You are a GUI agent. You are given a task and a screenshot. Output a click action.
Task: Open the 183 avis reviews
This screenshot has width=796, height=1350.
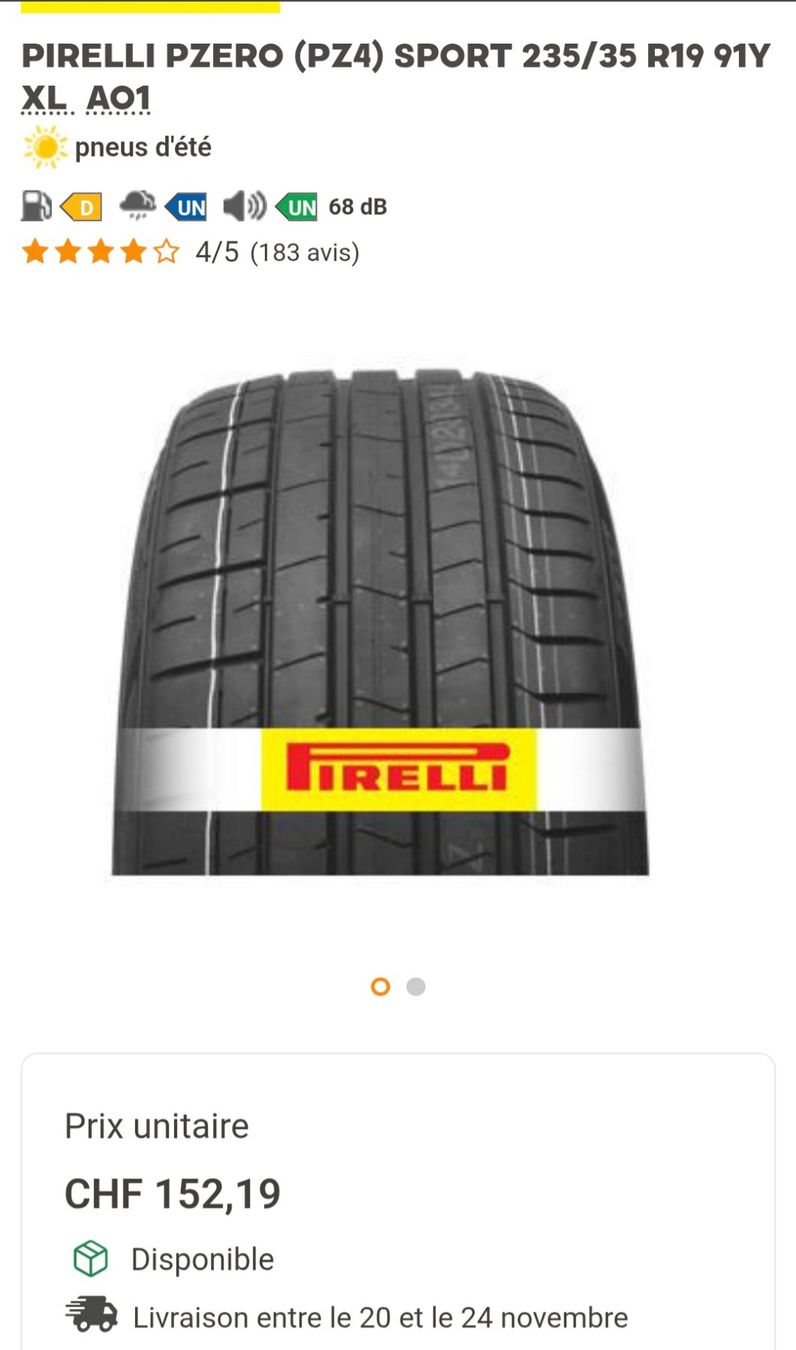(x=304, y=252)
